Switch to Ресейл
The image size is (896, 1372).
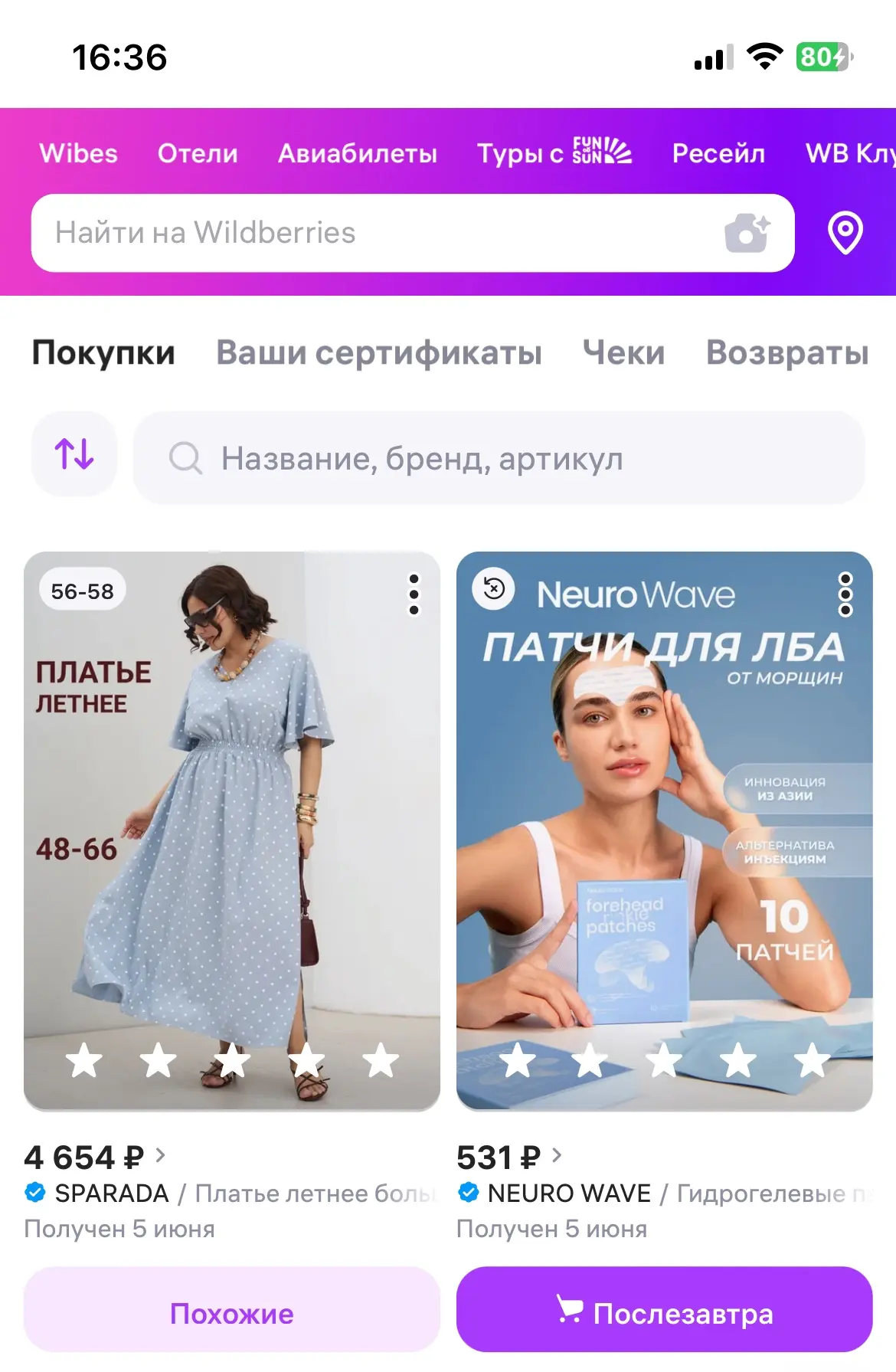coord(718,153)
